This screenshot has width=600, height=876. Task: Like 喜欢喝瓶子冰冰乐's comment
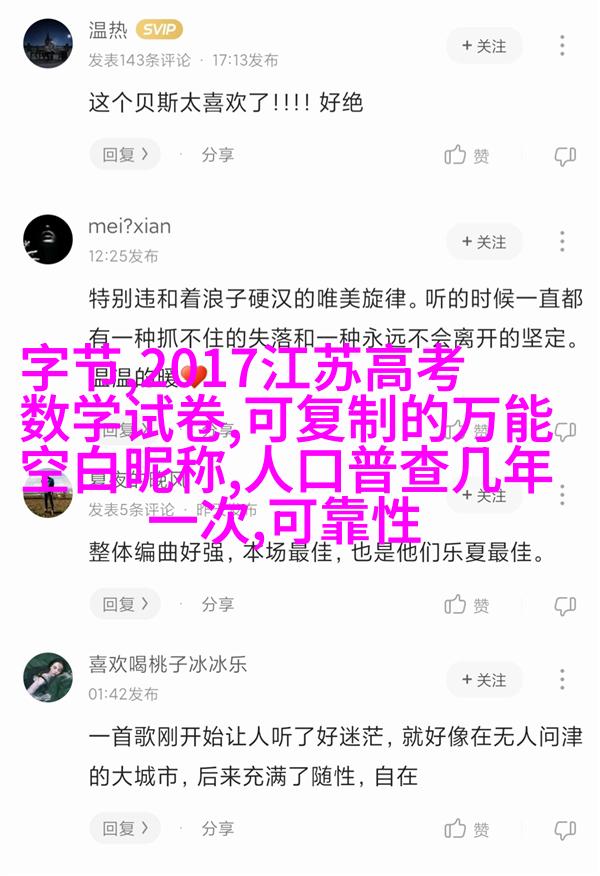(x=467, y=829)
